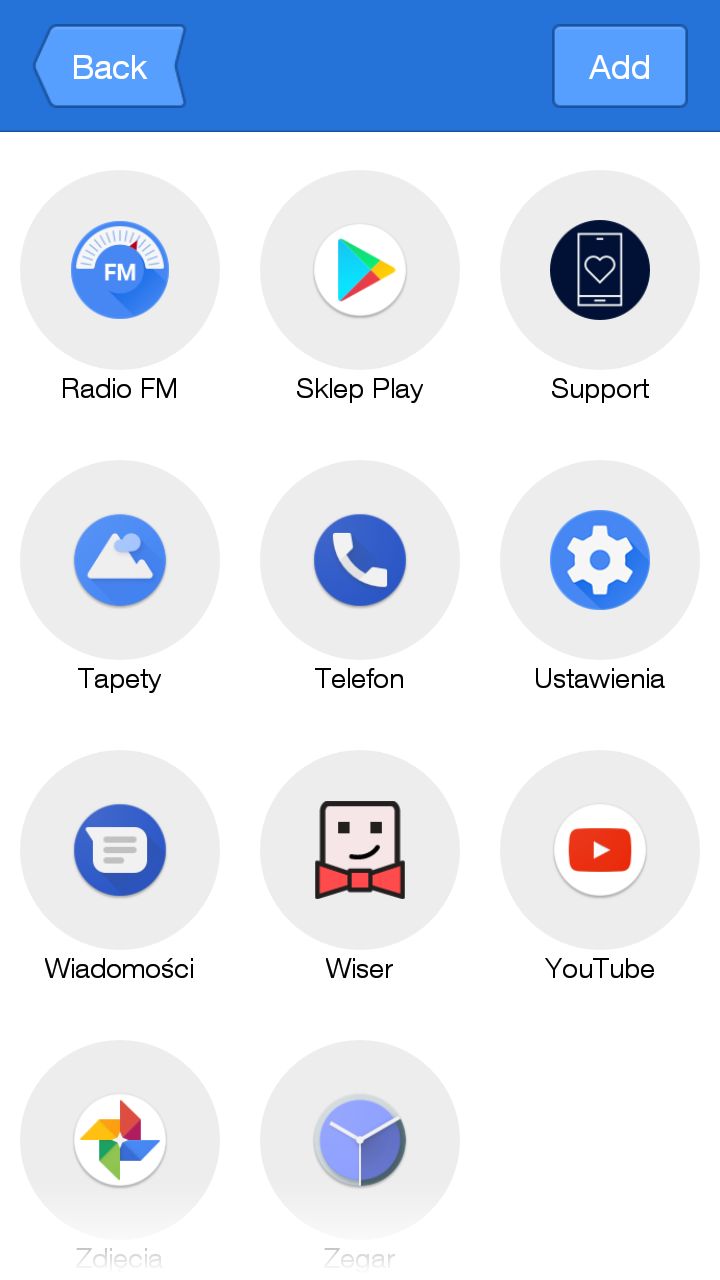The image size is (720, 1280).
Task: Select the Ustawienia settings app
Action: (x=600, y=561)
